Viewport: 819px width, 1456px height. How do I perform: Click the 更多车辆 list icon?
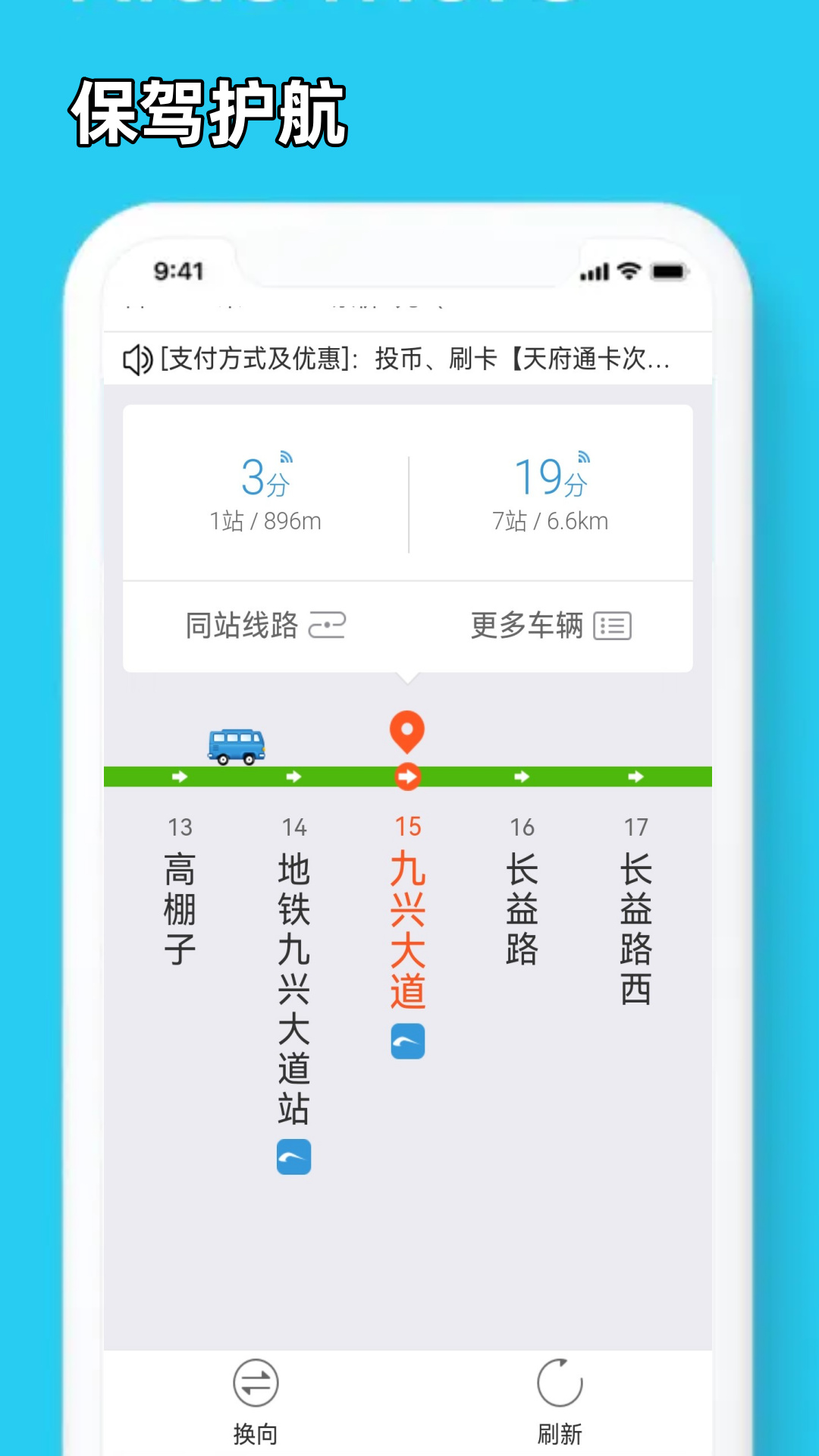pos(615,625)
